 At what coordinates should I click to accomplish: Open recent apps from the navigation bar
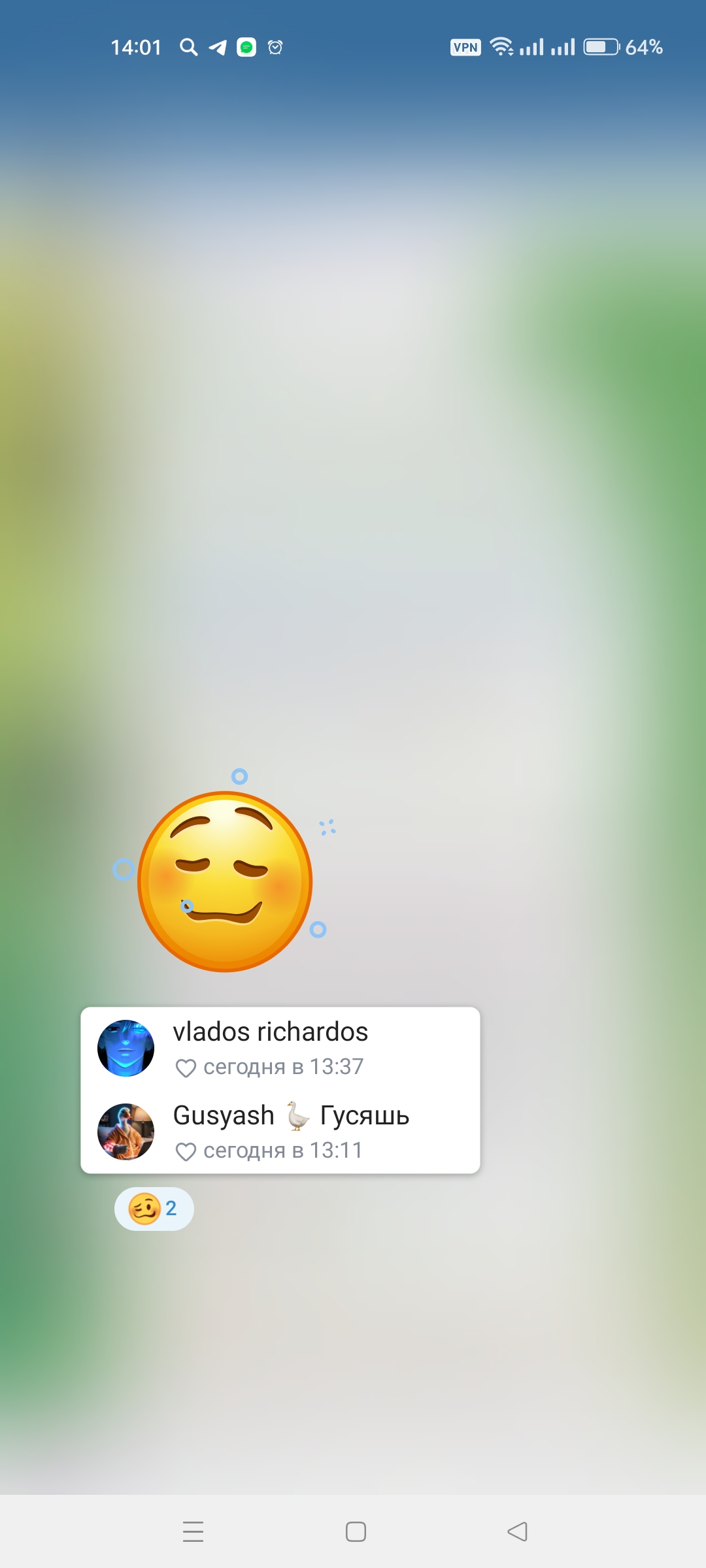click(x=193, y=1531)
